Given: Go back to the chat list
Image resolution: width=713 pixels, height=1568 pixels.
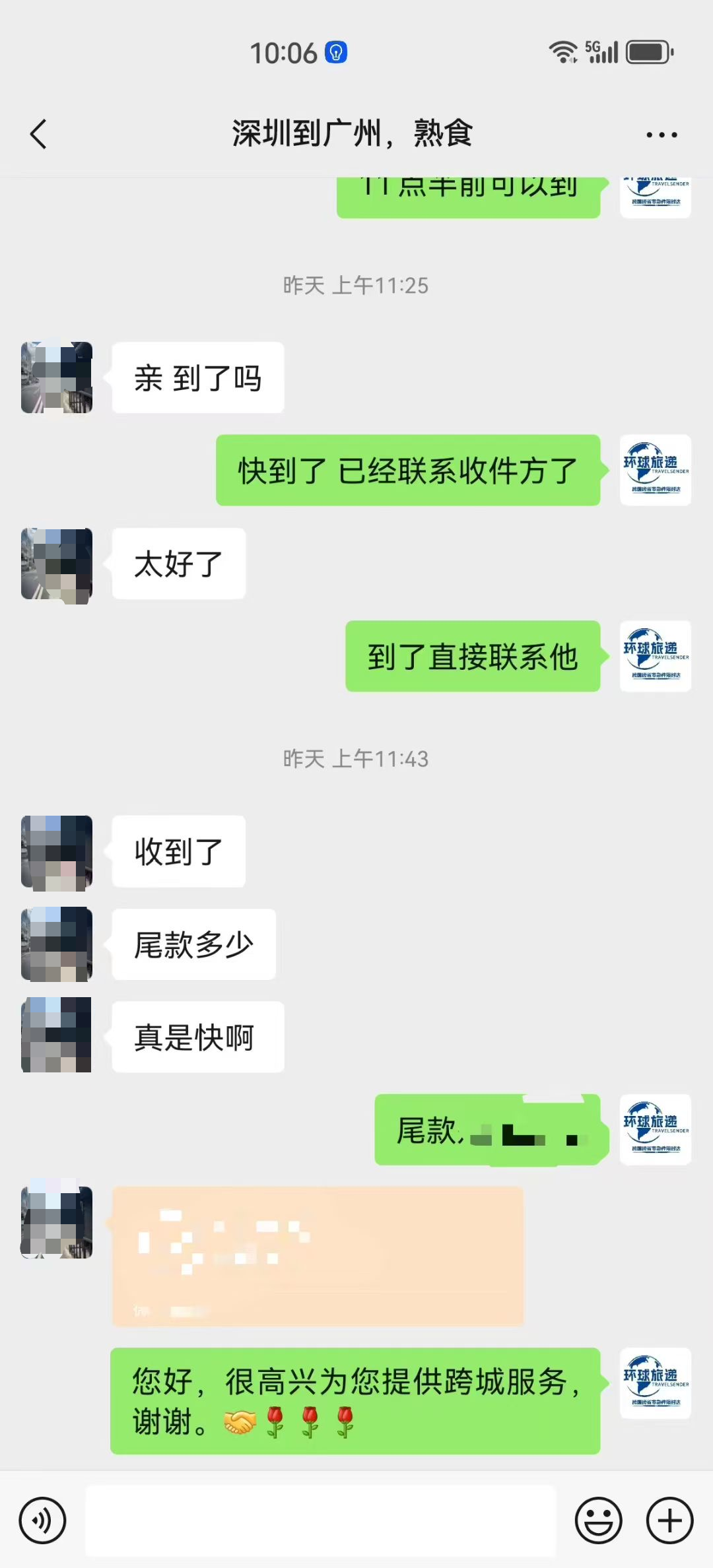Looking at the screenshot, I should pyautogui.click(x=38, y=134).
